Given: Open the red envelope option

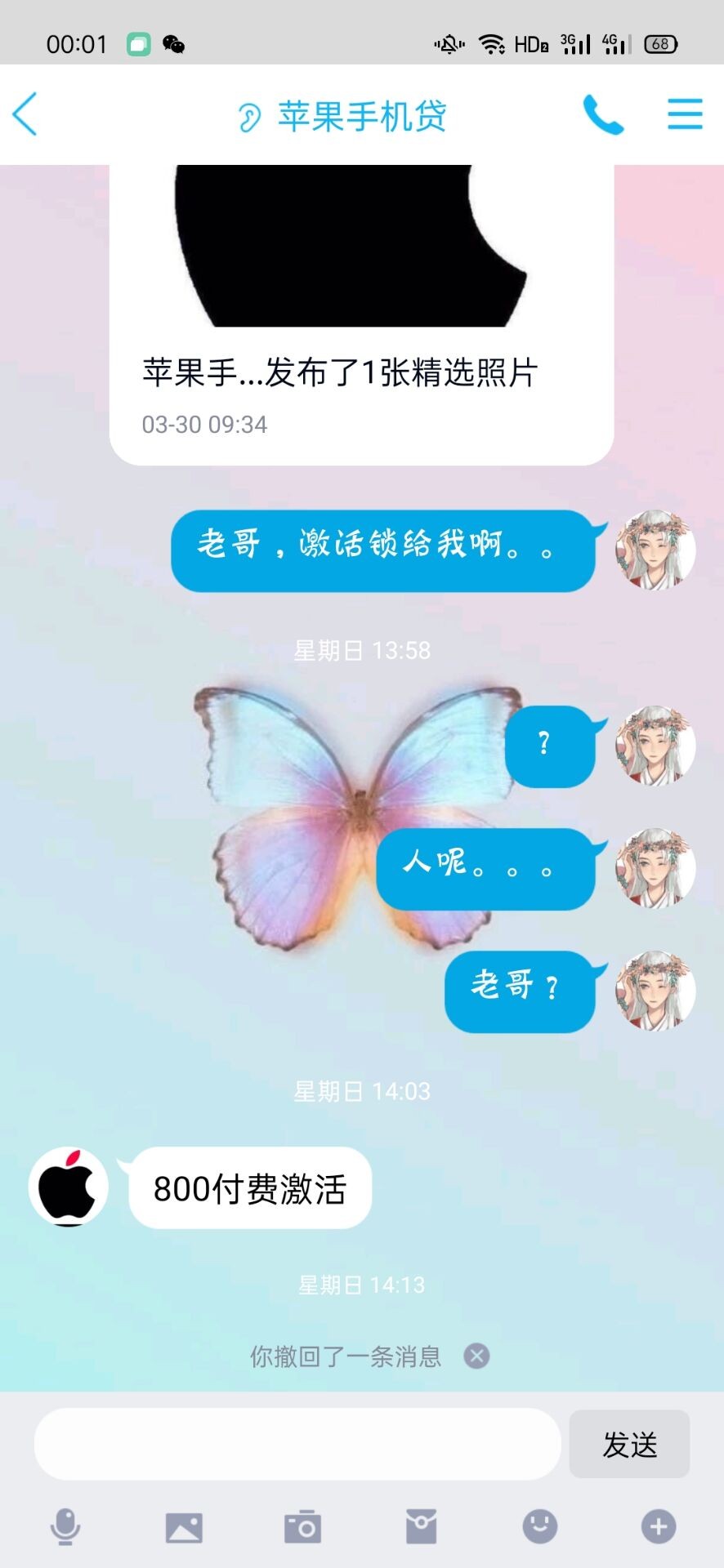Looking at the screenshot, I should pyautogui.click(x=421, y=1526).
